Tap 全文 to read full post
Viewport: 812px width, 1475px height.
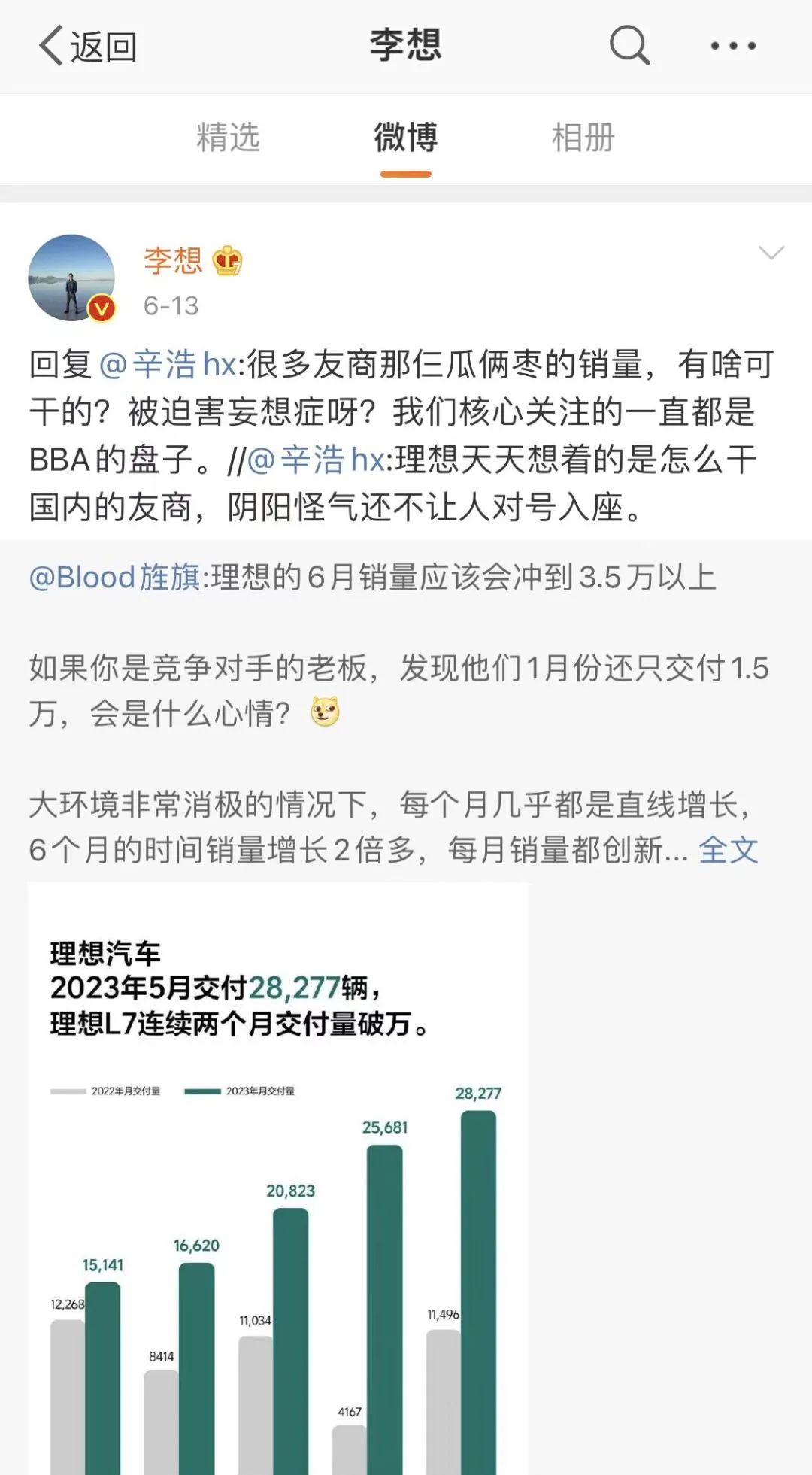[728, 851]
